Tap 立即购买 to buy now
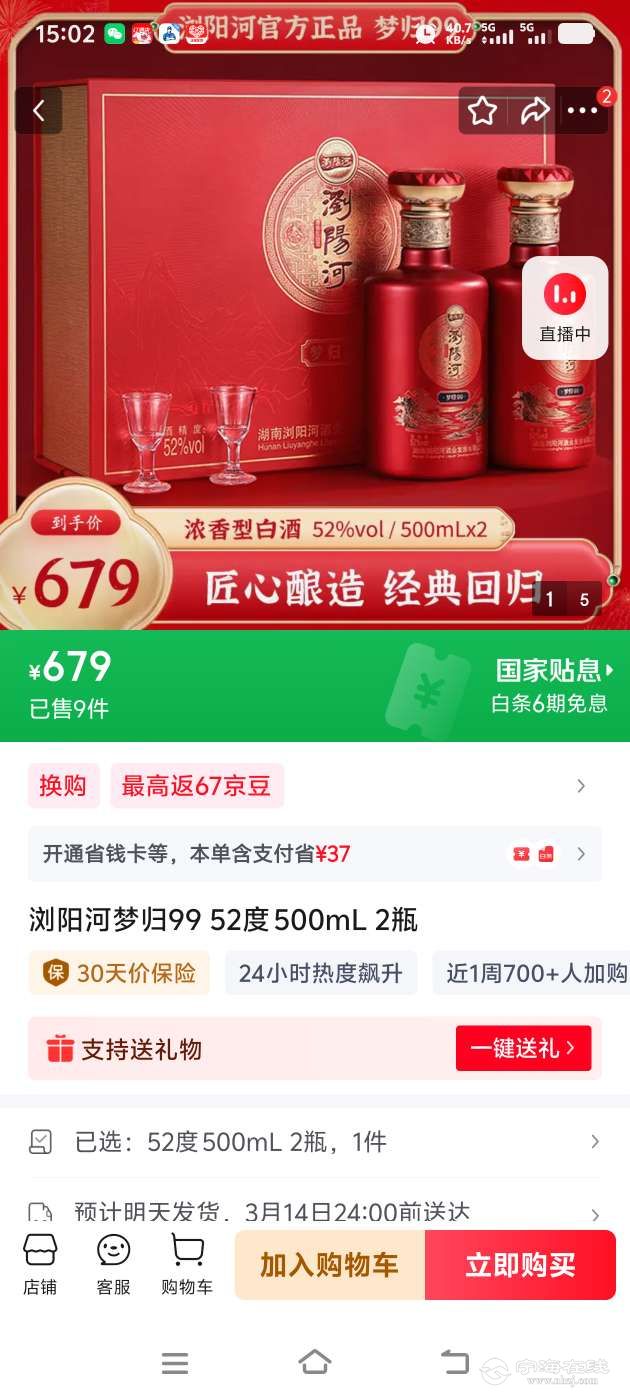630x1400 pixels. (x=520, y=1265)
